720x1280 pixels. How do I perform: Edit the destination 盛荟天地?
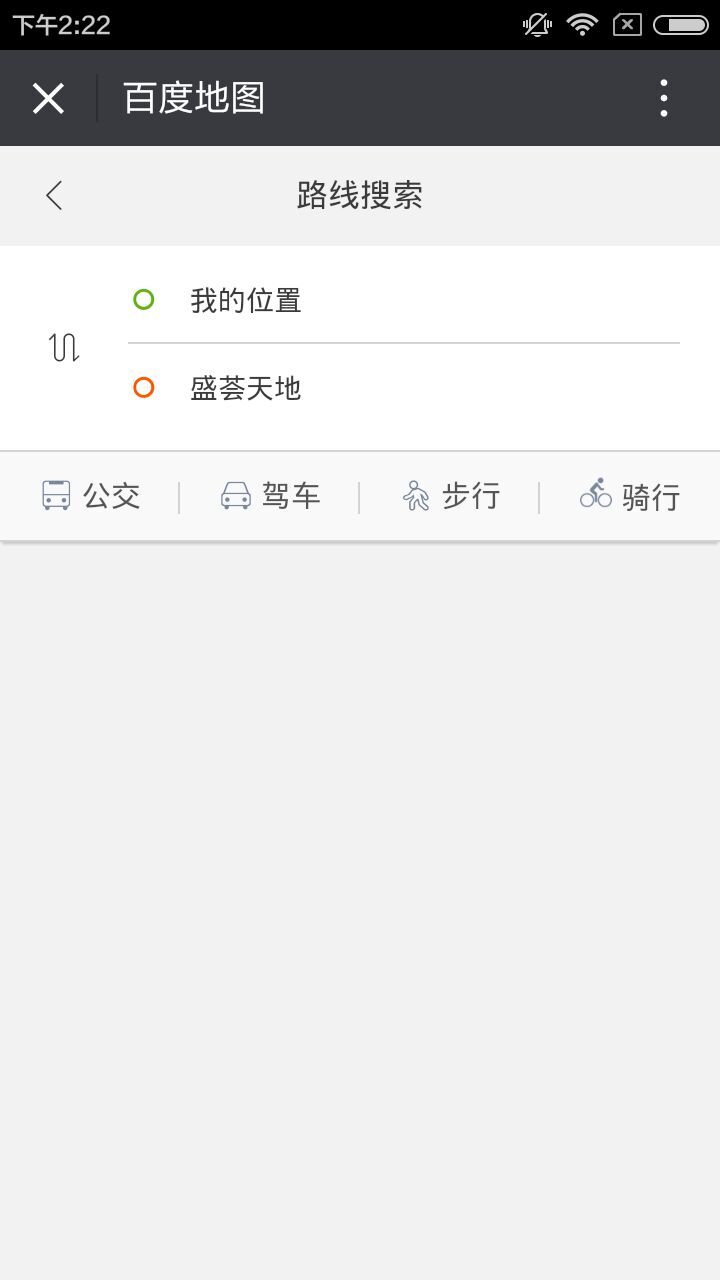(x=404, y=388)
